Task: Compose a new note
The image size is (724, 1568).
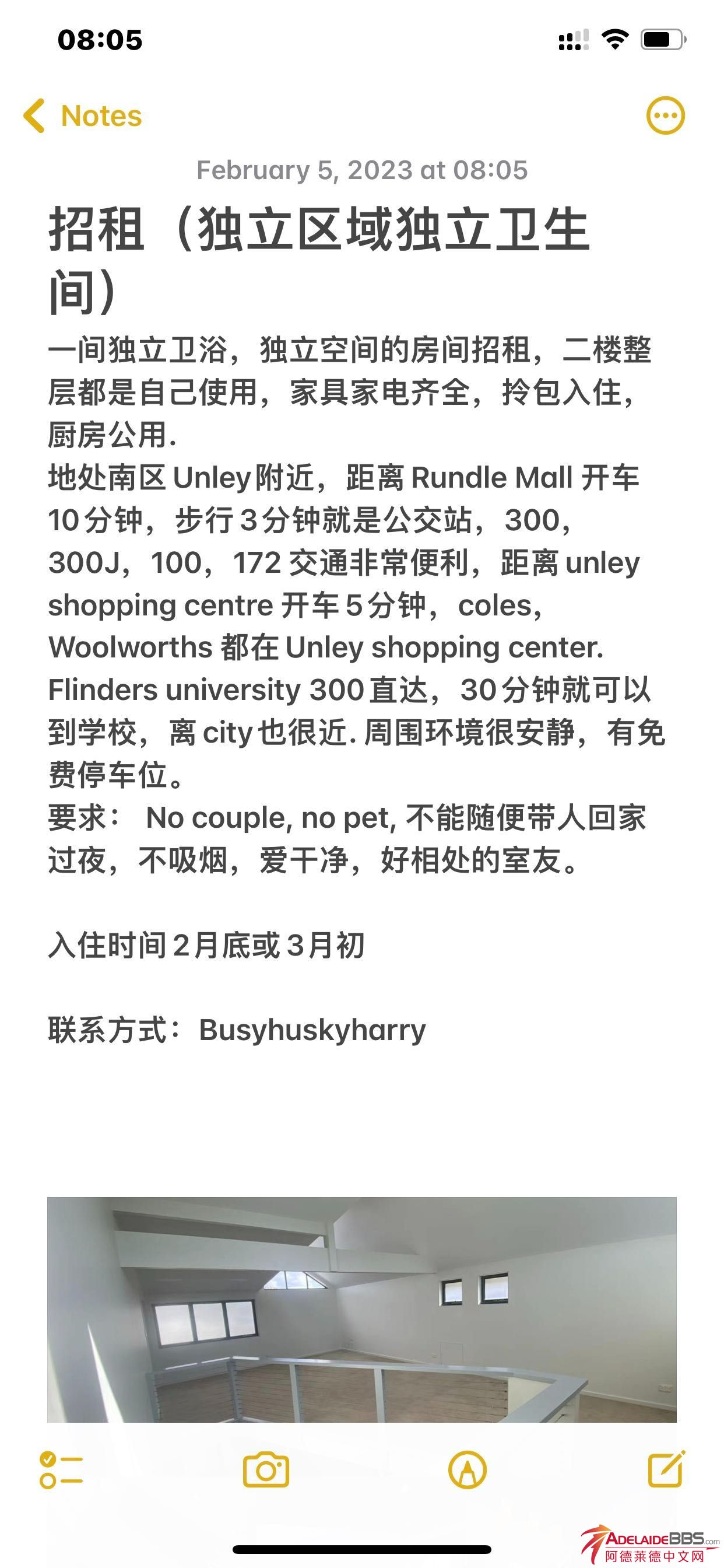Action: click(666, 1469)
